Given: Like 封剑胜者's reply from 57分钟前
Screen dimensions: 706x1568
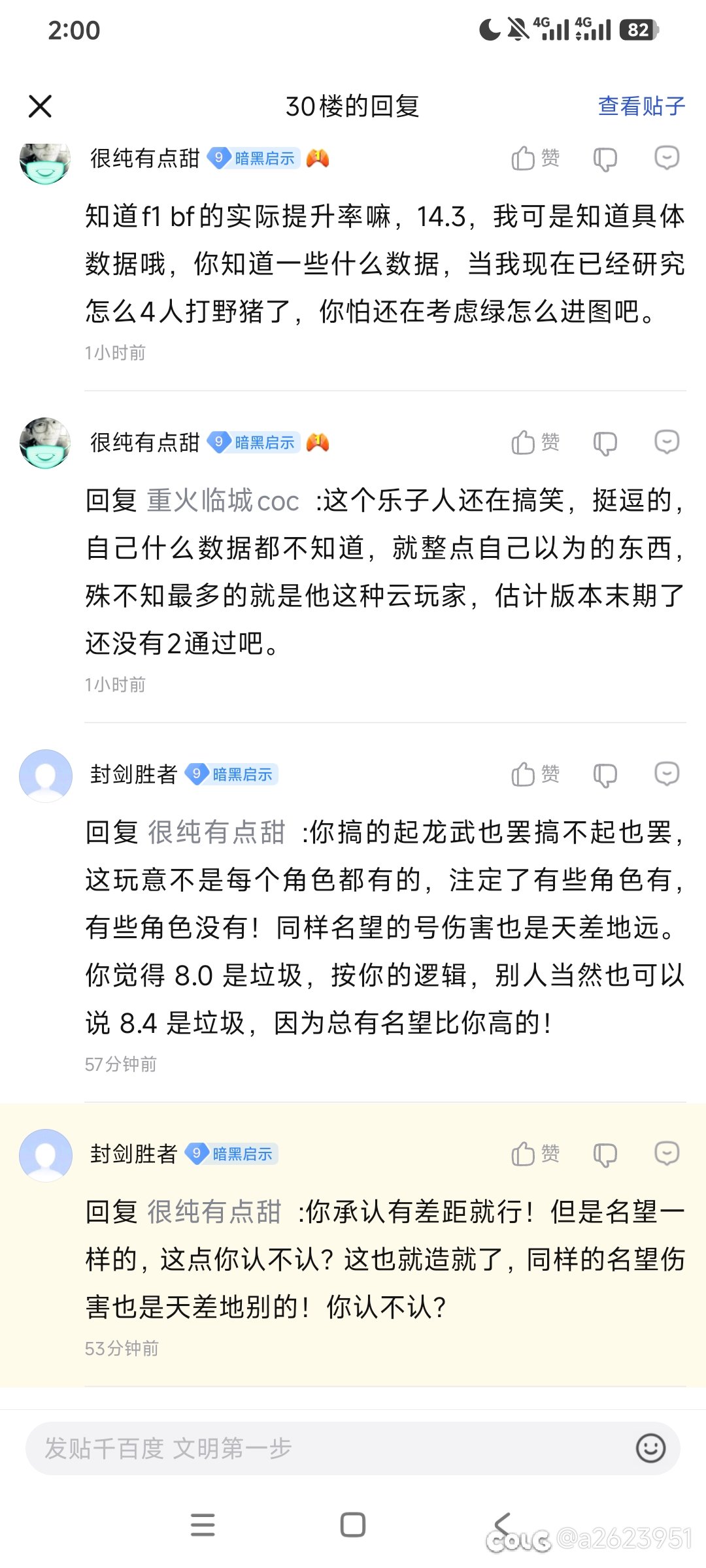Looking at the screenshot, I should pyautogui.click(x=535, y=774).
